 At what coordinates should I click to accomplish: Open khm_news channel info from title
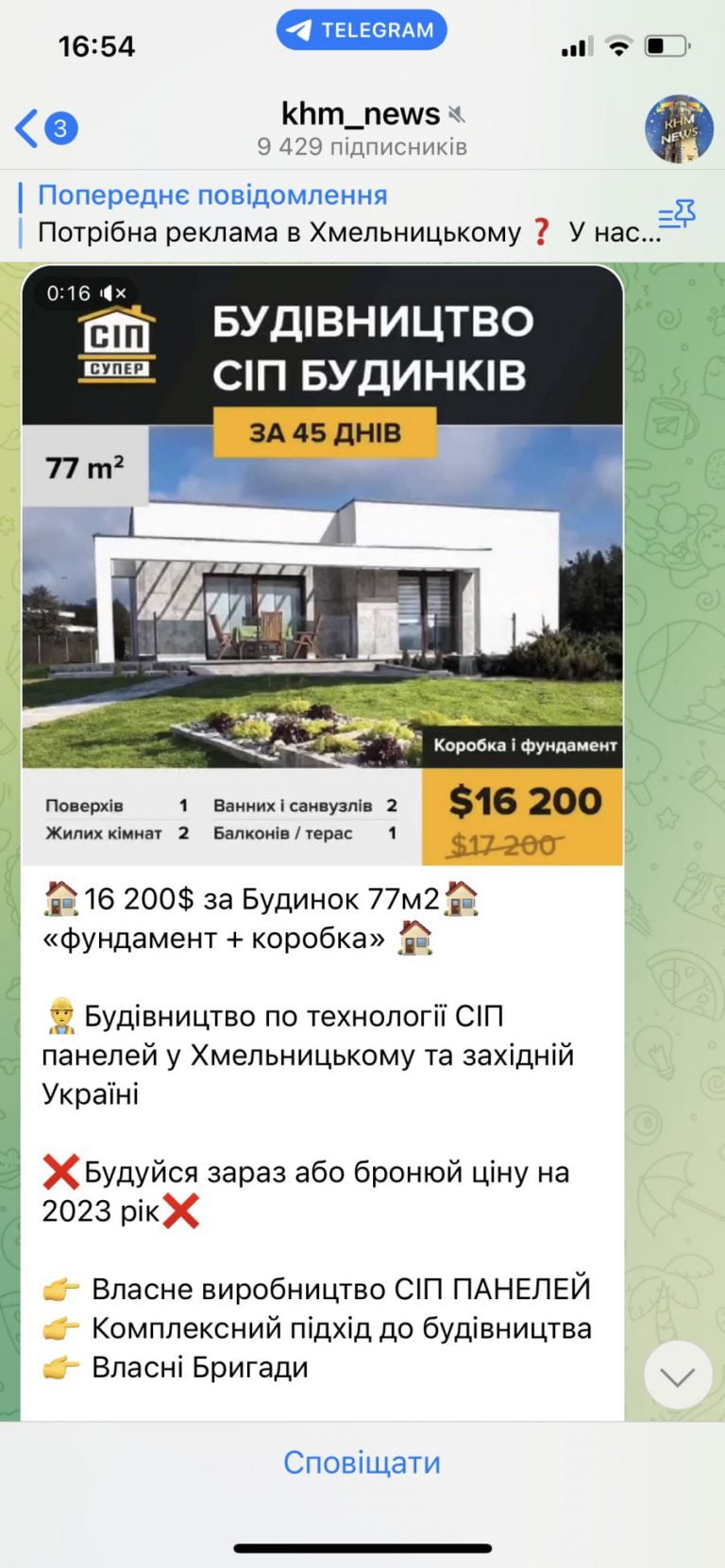pyautogui.click(x=362, y=128)
